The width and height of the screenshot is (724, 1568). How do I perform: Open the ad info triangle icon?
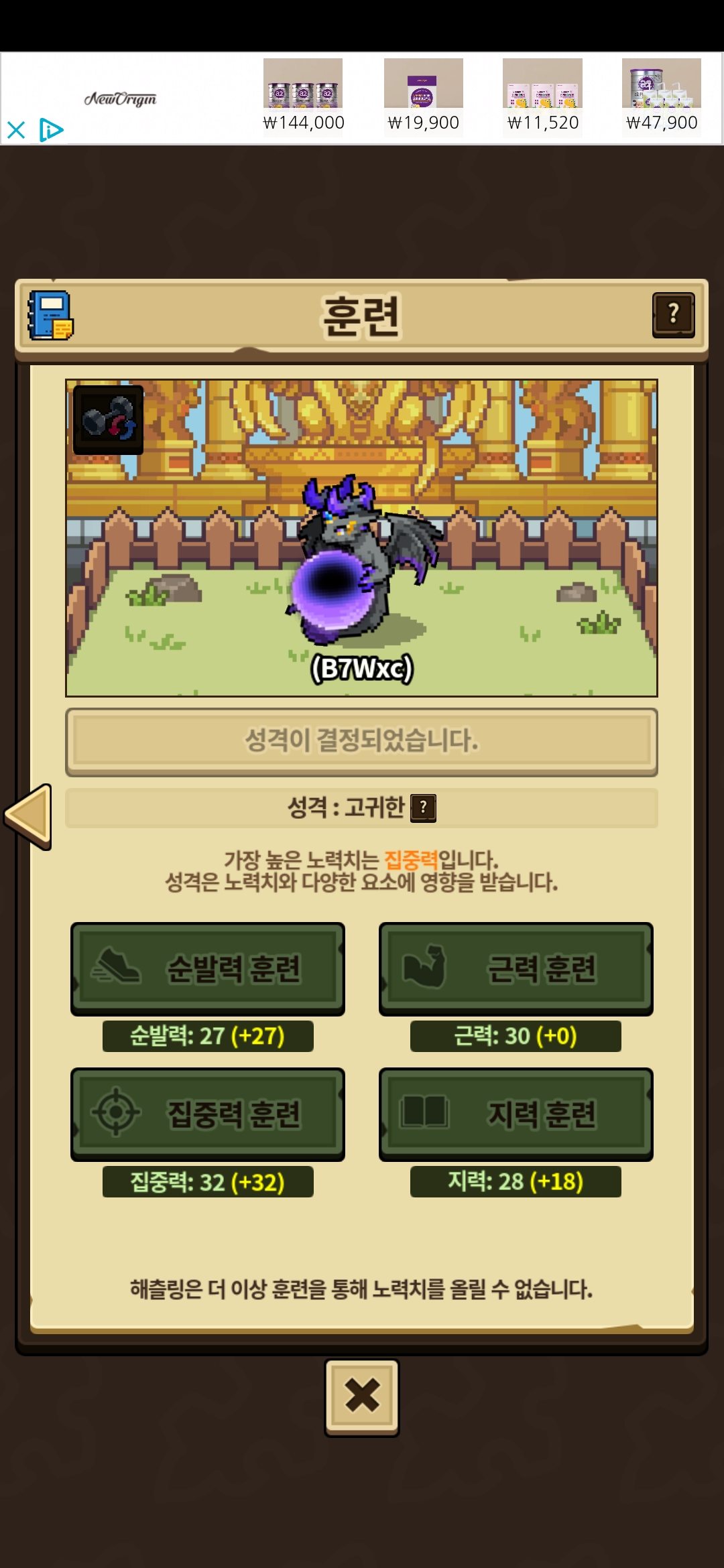51,130
